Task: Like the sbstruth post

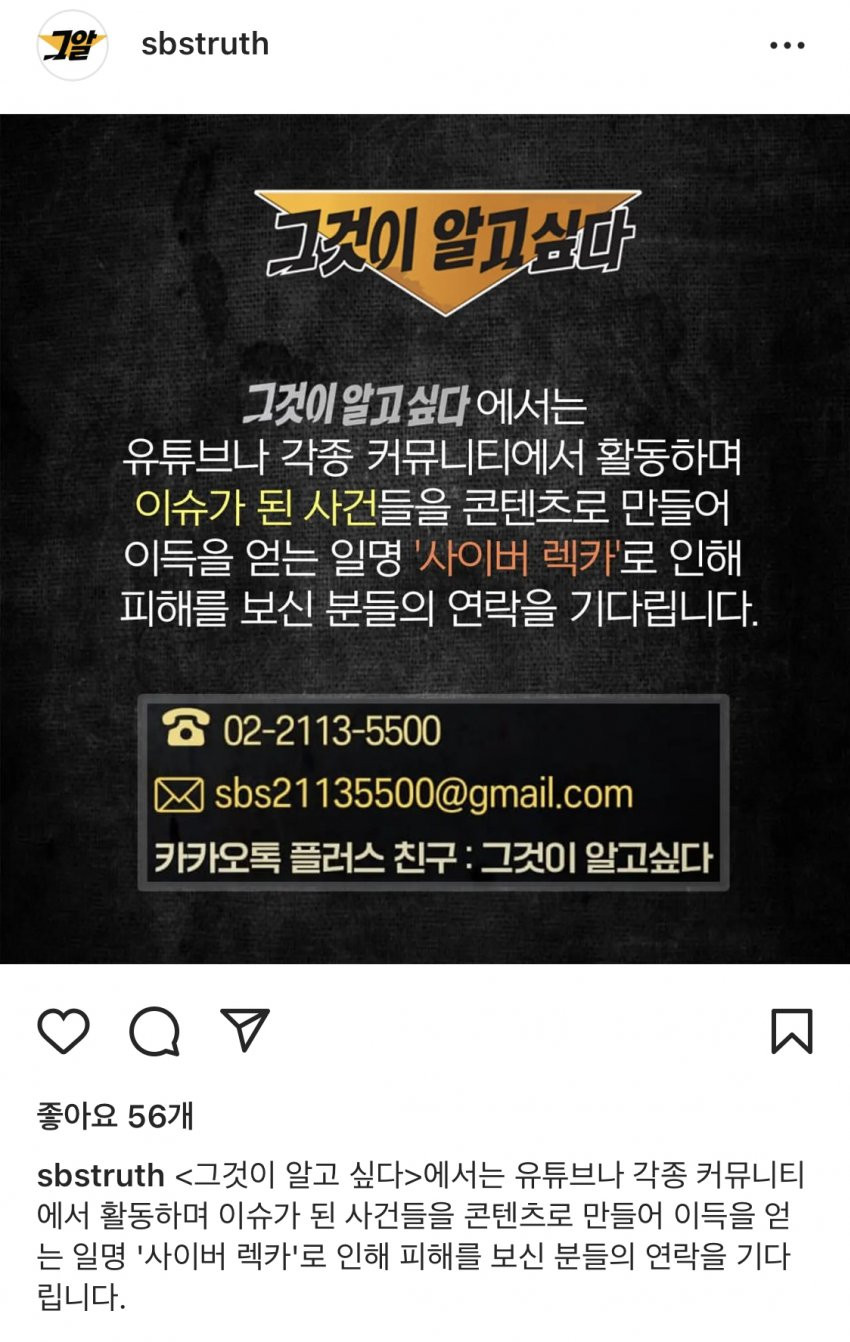Action: (x=64, y=1030)
